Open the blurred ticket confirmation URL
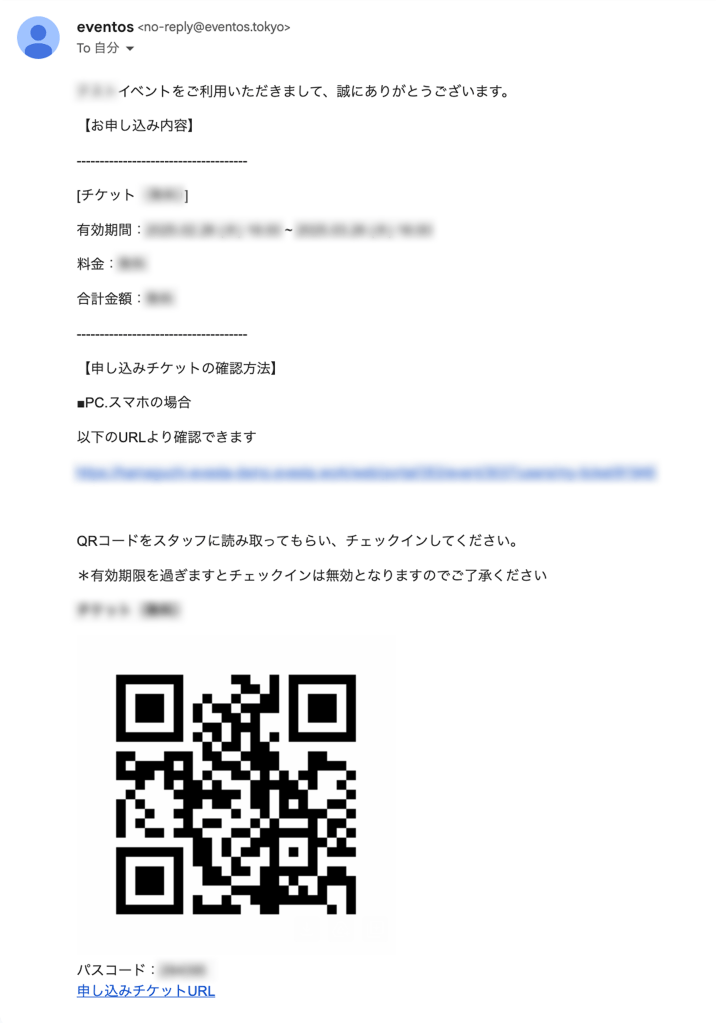This screenshot has height=1023, width=716. 366,472
